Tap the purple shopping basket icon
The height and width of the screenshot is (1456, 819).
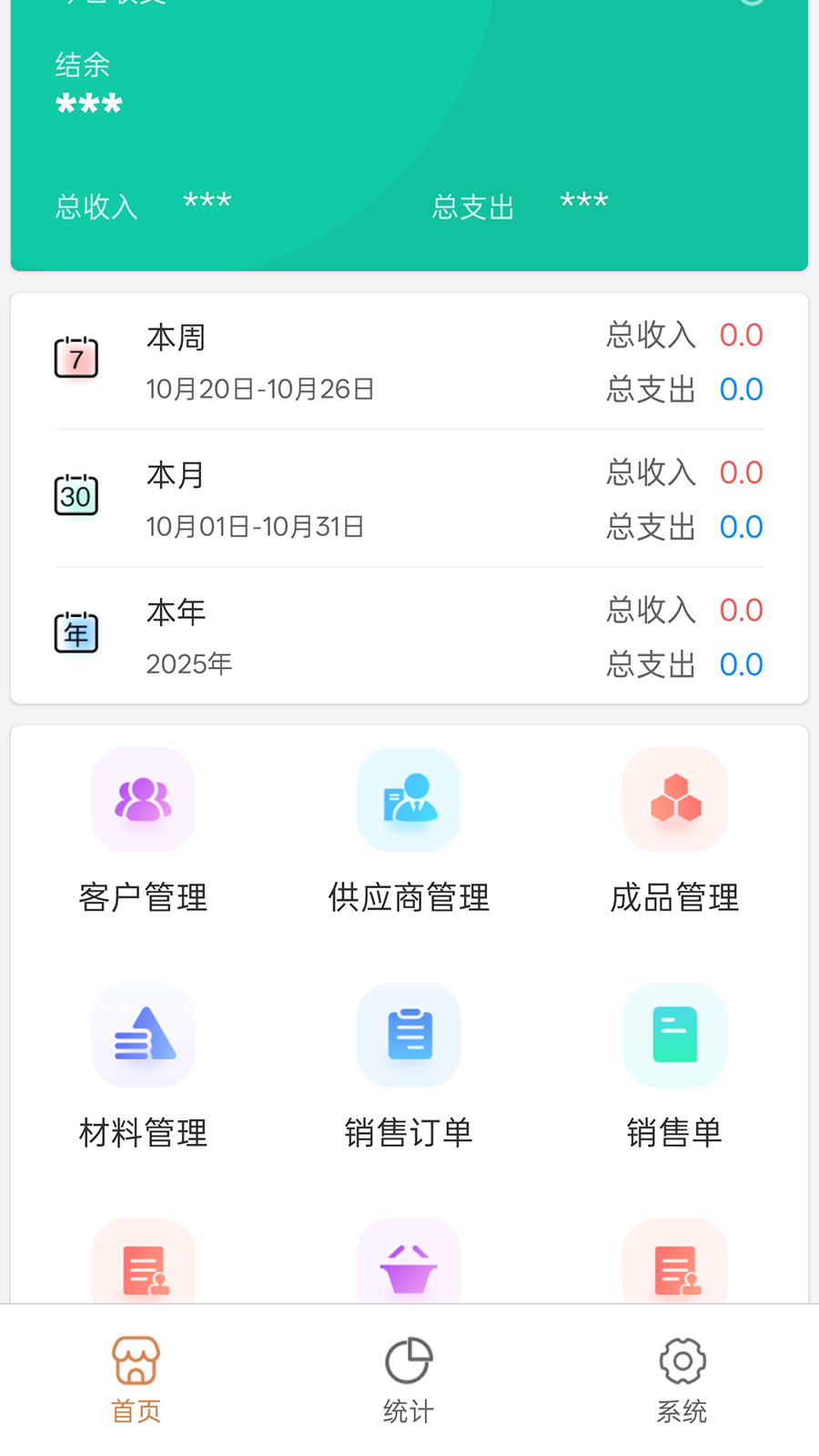coord(408,1265)
